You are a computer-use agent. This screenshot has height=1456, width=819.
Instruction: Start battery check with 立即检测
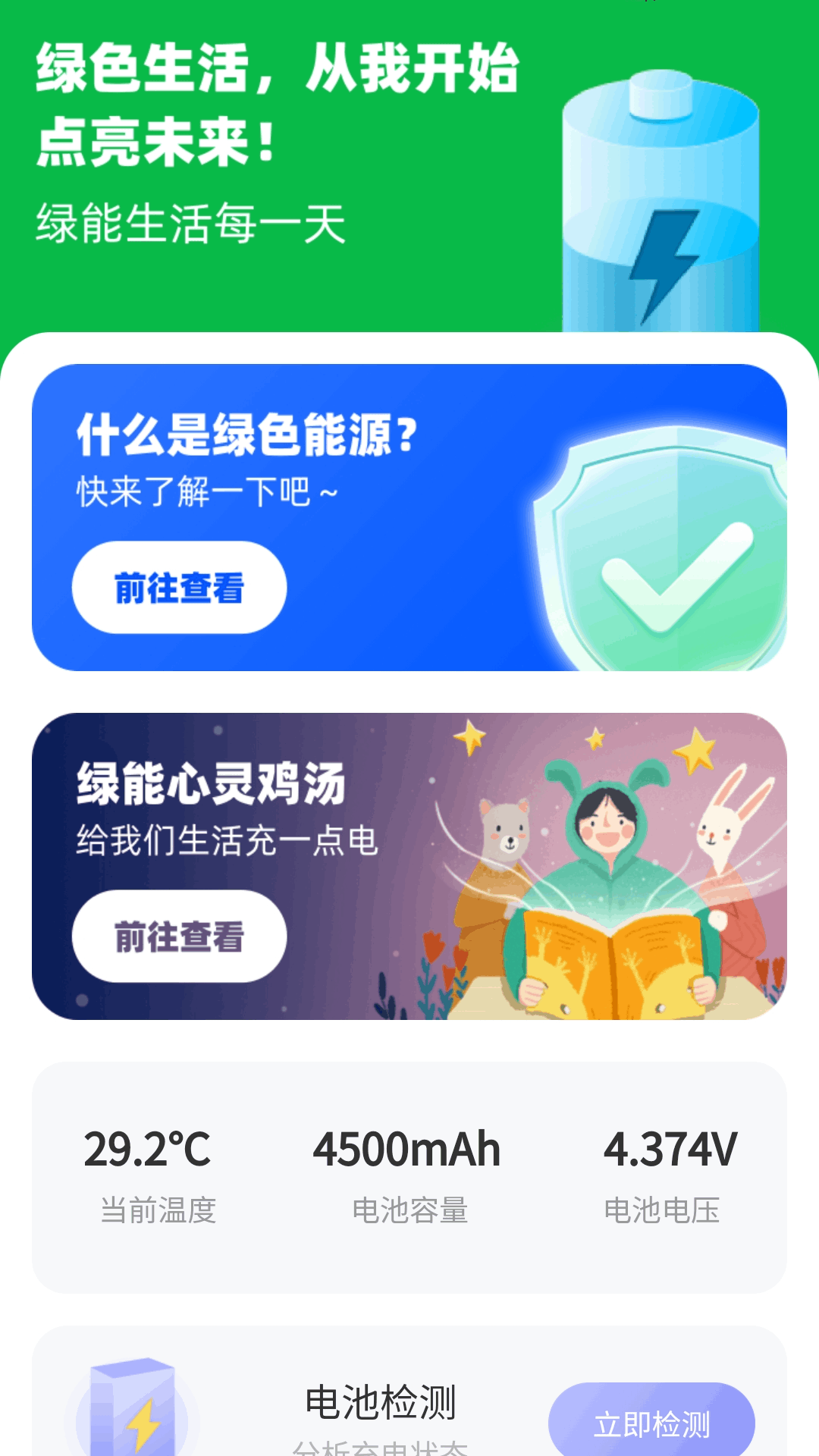(x=651, y=1423)
